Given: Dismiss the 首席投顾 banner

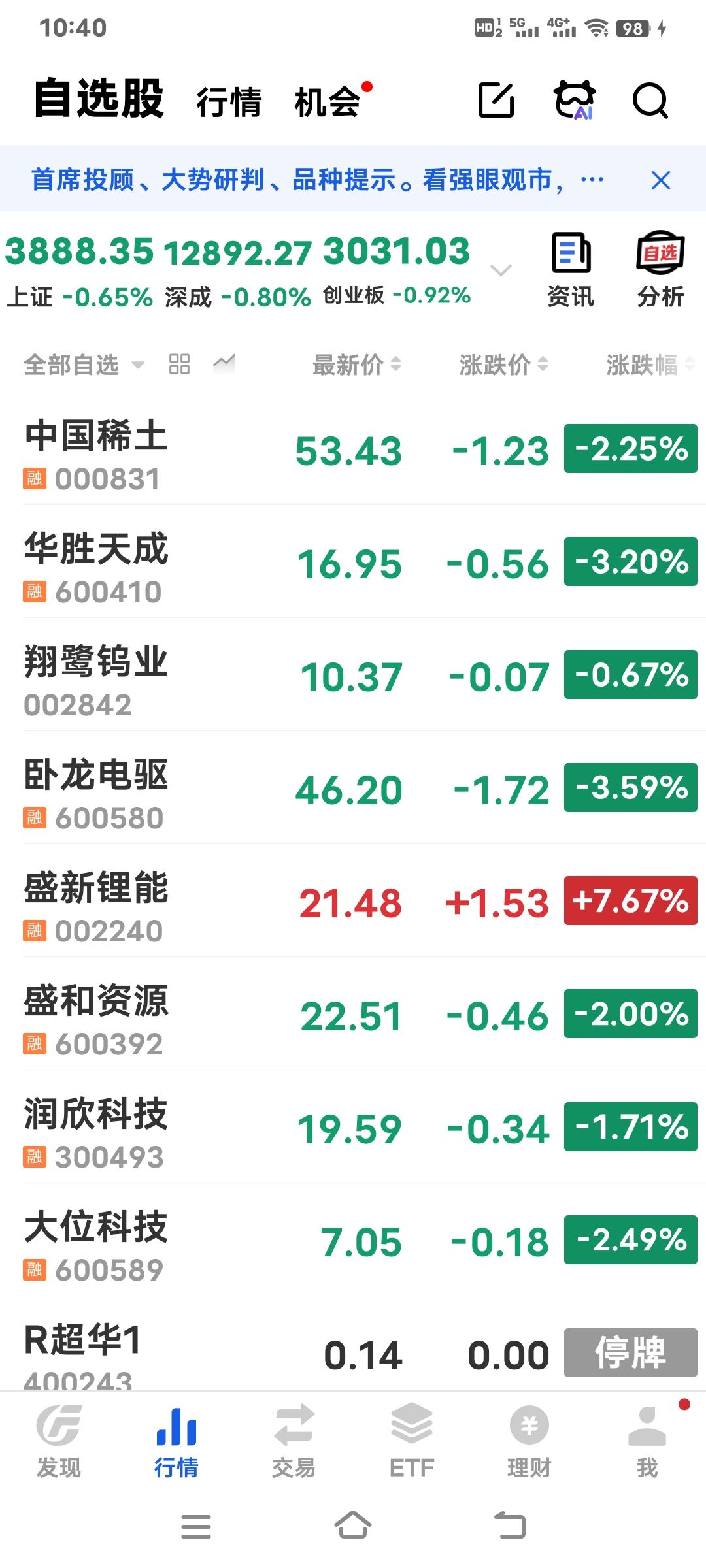Looking at the screenshot, I should 661,180.
